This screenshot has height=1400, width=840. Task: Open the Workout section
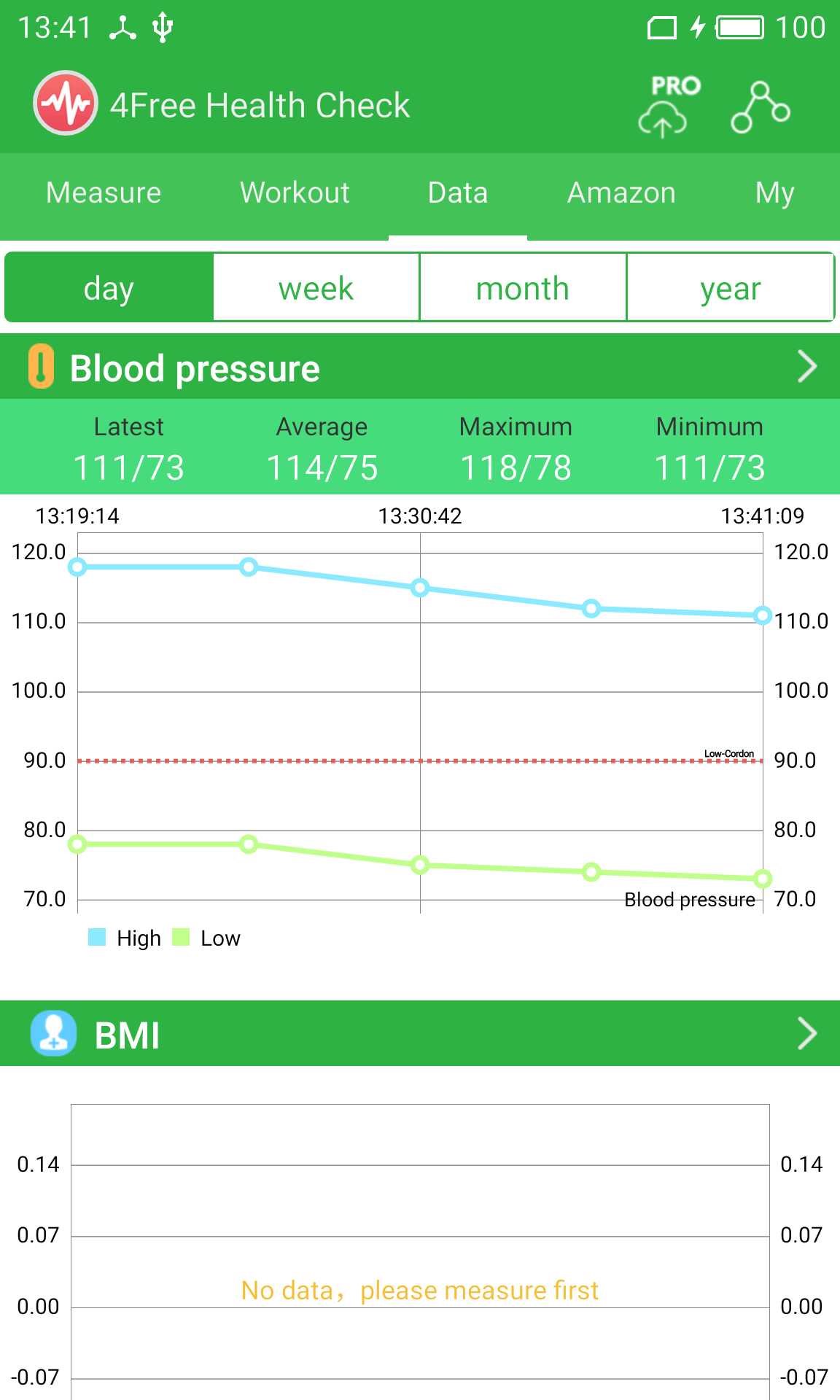(x=295, y=192)
